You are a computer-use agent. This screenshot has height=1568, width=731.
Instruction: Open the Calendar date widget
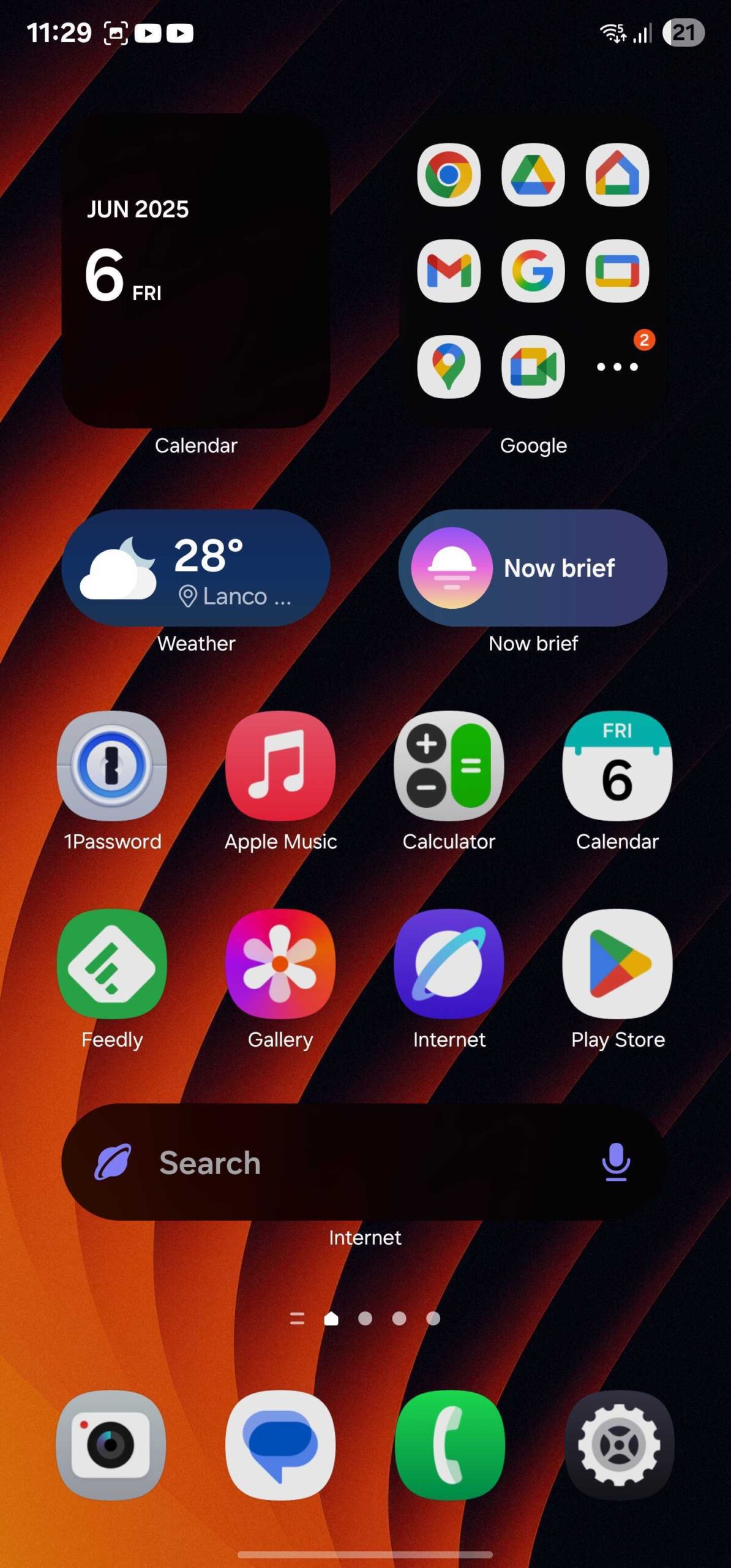196,269
